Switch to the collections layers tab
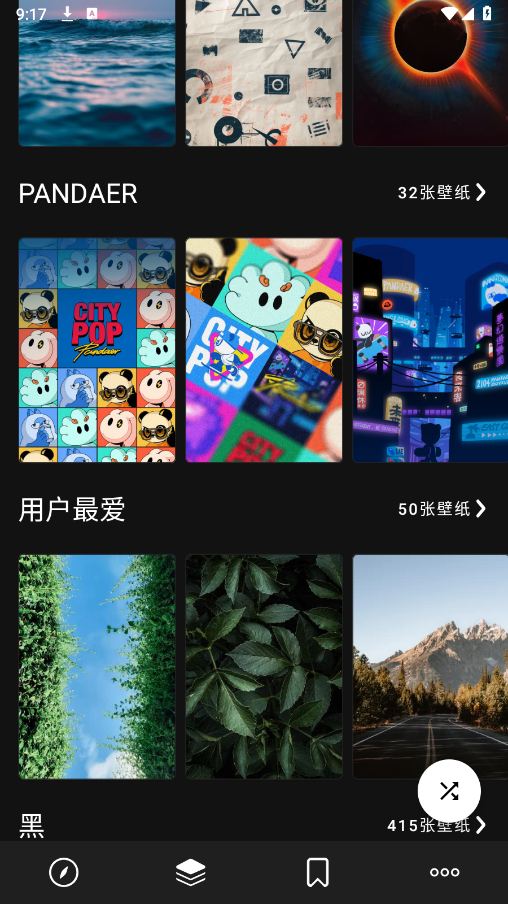The height and width of the screenshot is (904, 508). tap(190, 872)
